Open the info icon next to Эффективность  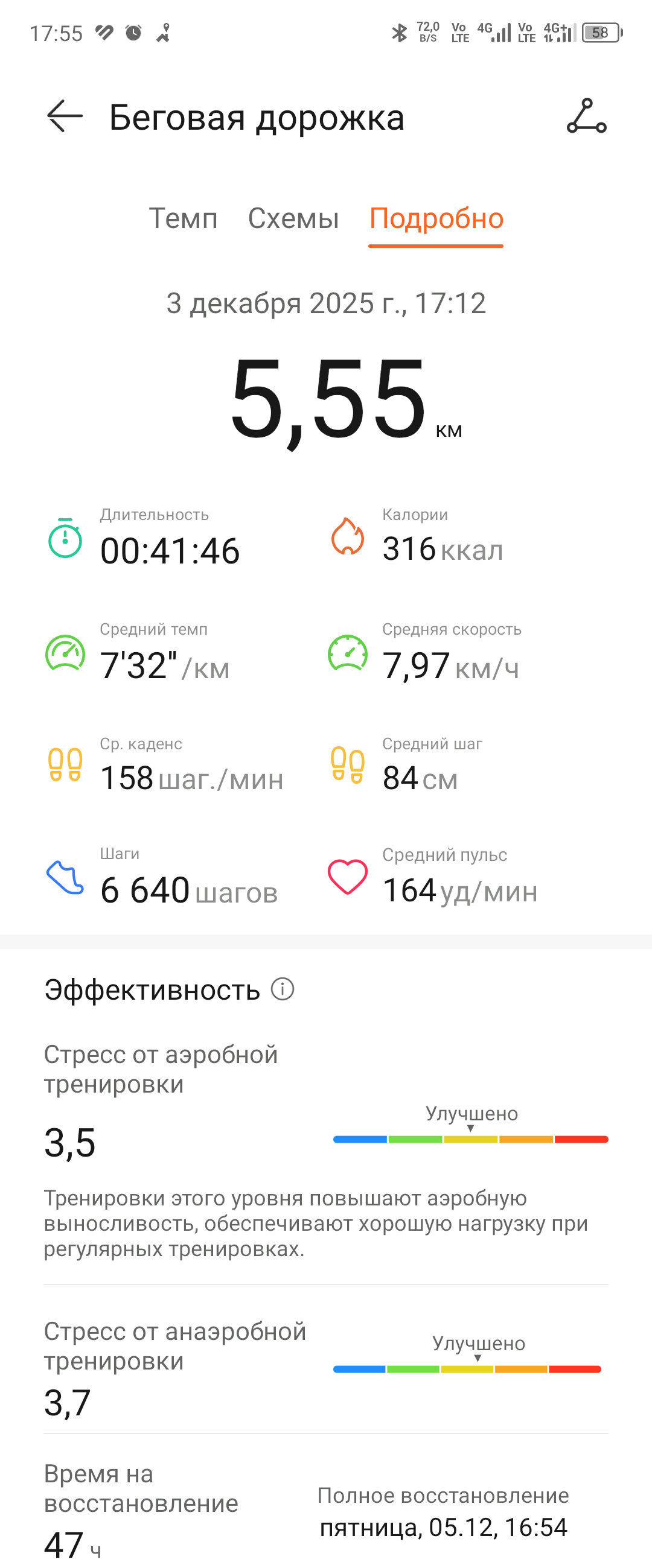click(283, 989)
